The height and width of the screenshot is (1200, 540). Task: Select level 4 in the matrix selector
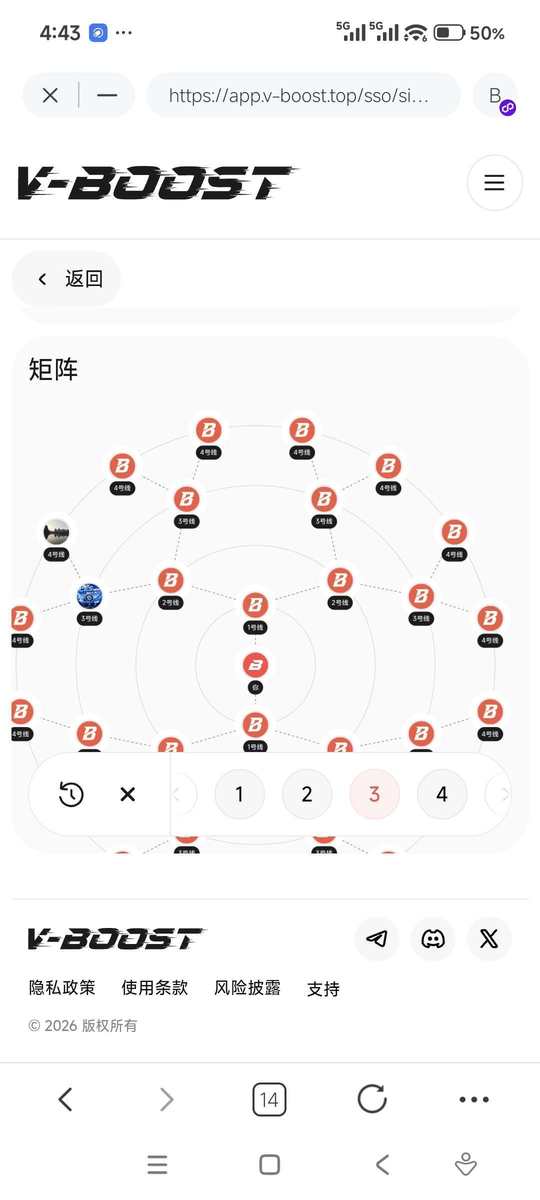[442, 795]
